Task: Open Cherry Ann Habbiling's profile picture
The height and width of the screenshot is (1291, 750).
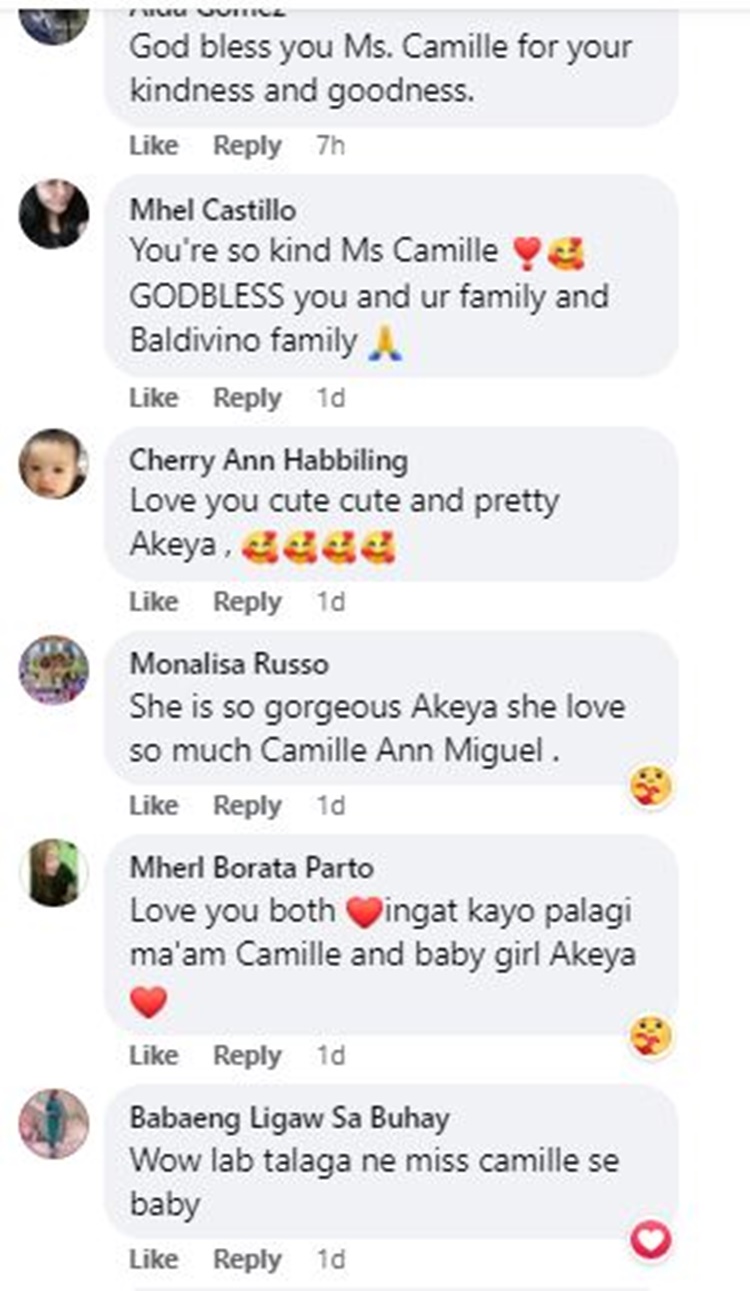Action: coord(54,463)
